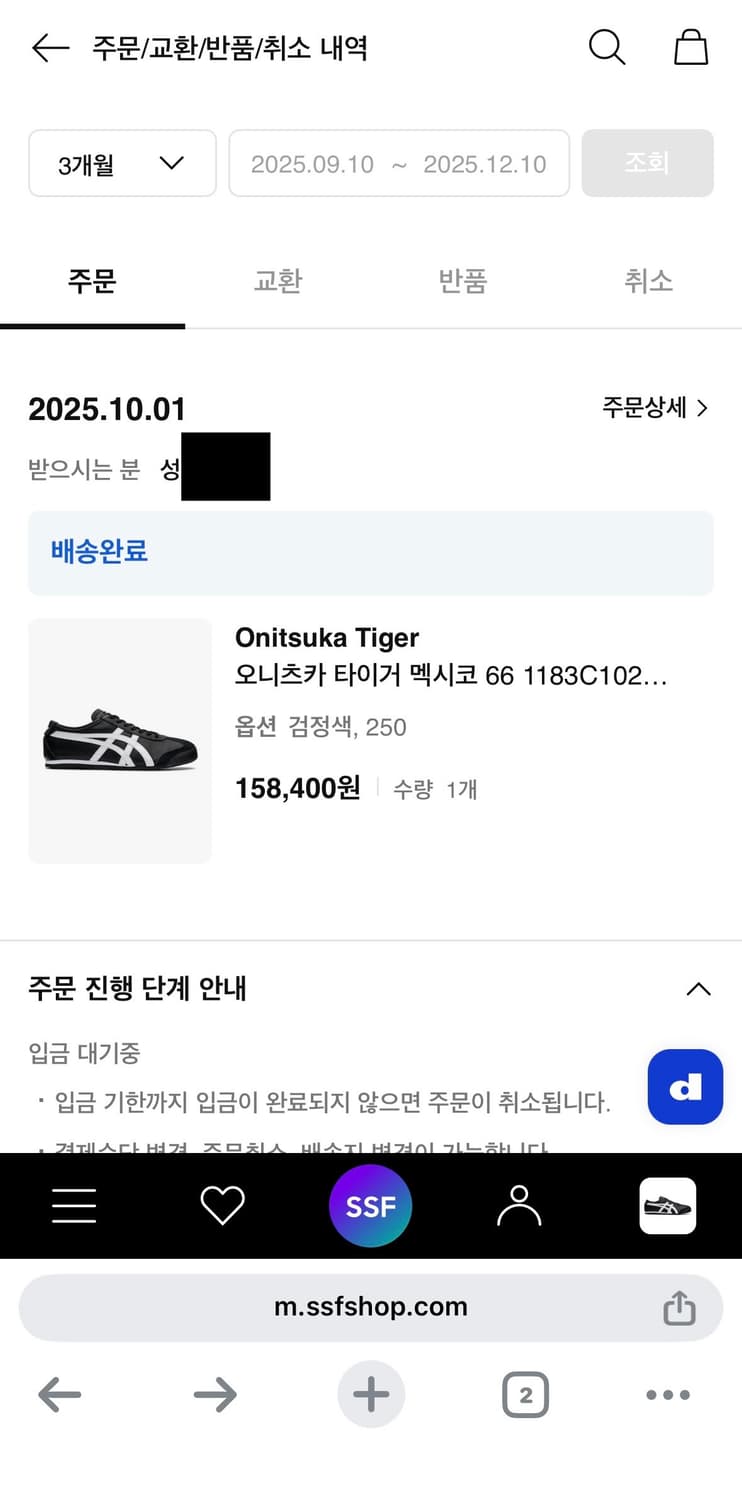Open the SSF logo in bottom navigation
Screen dimensions: 742x1500
(370, 1205)
